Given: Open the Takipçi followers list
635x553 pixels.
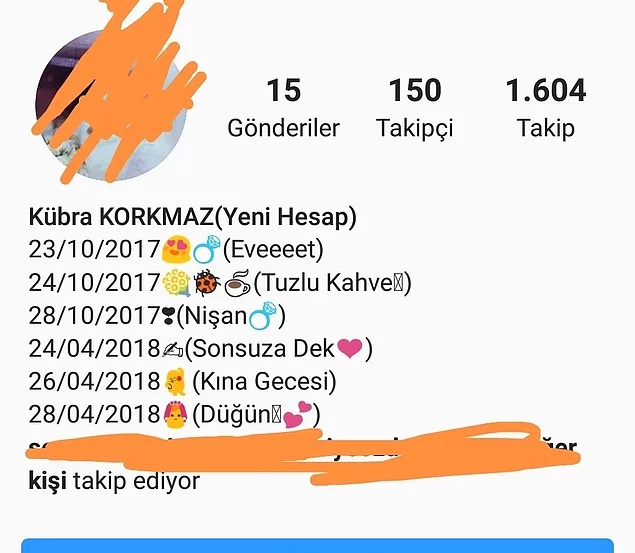Looking at the screenshot, I should pos(415,108).
